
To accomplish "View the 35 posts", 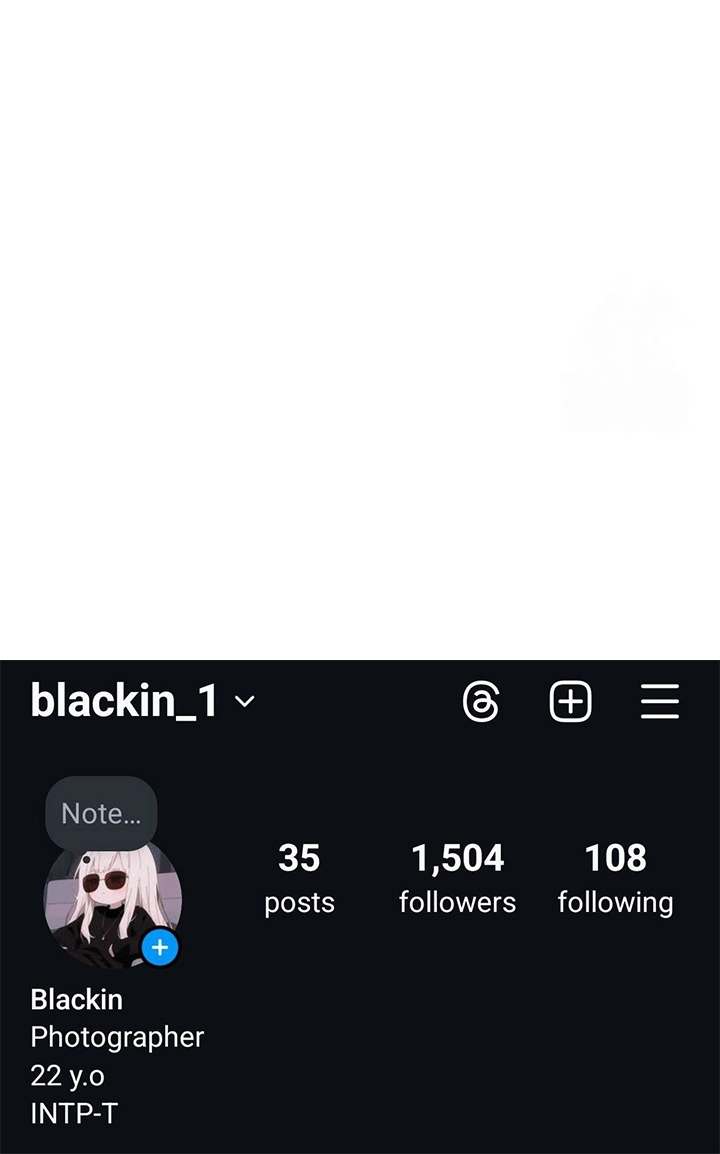I will tap(299, 879).
